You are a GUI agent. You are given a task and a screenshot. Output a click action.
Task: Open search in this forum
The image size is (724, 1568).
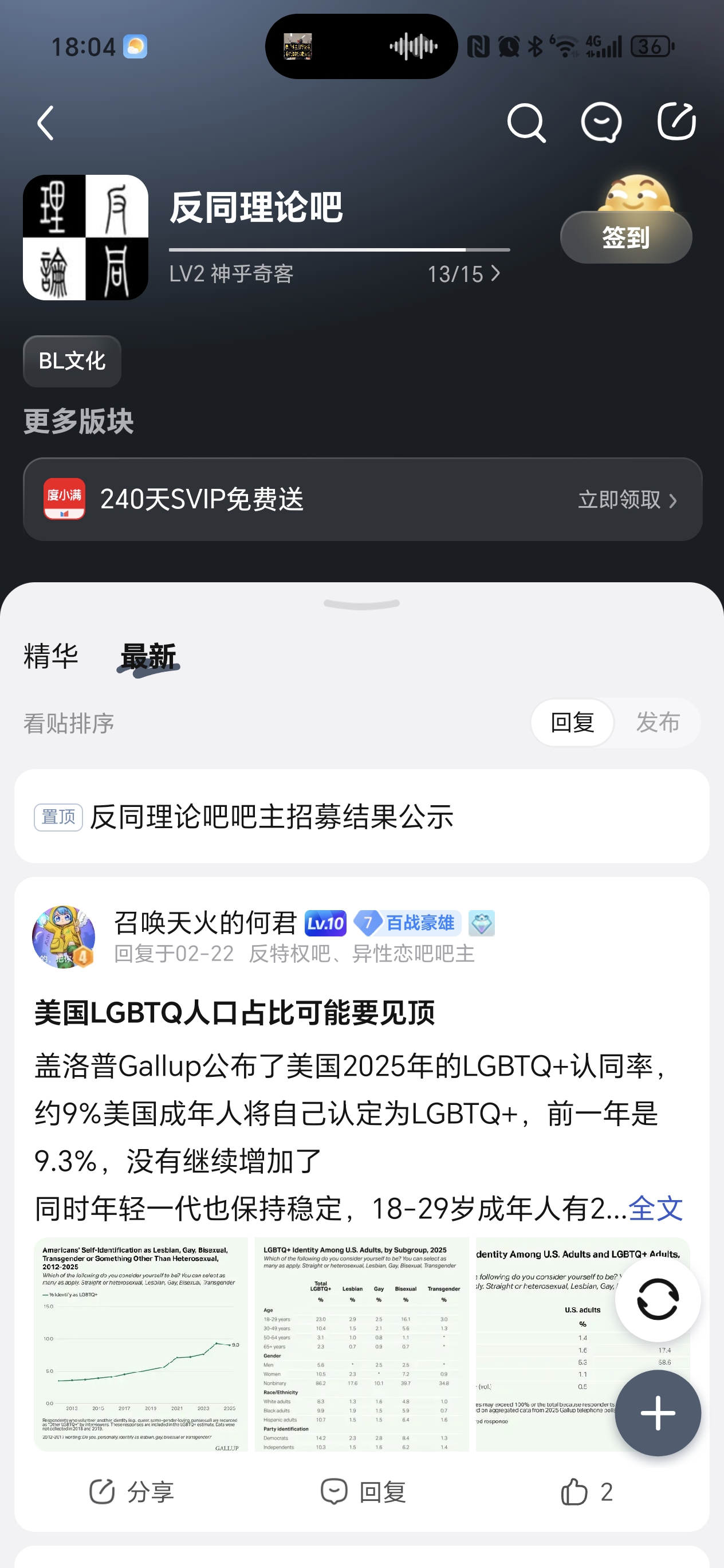click(526, 123)
